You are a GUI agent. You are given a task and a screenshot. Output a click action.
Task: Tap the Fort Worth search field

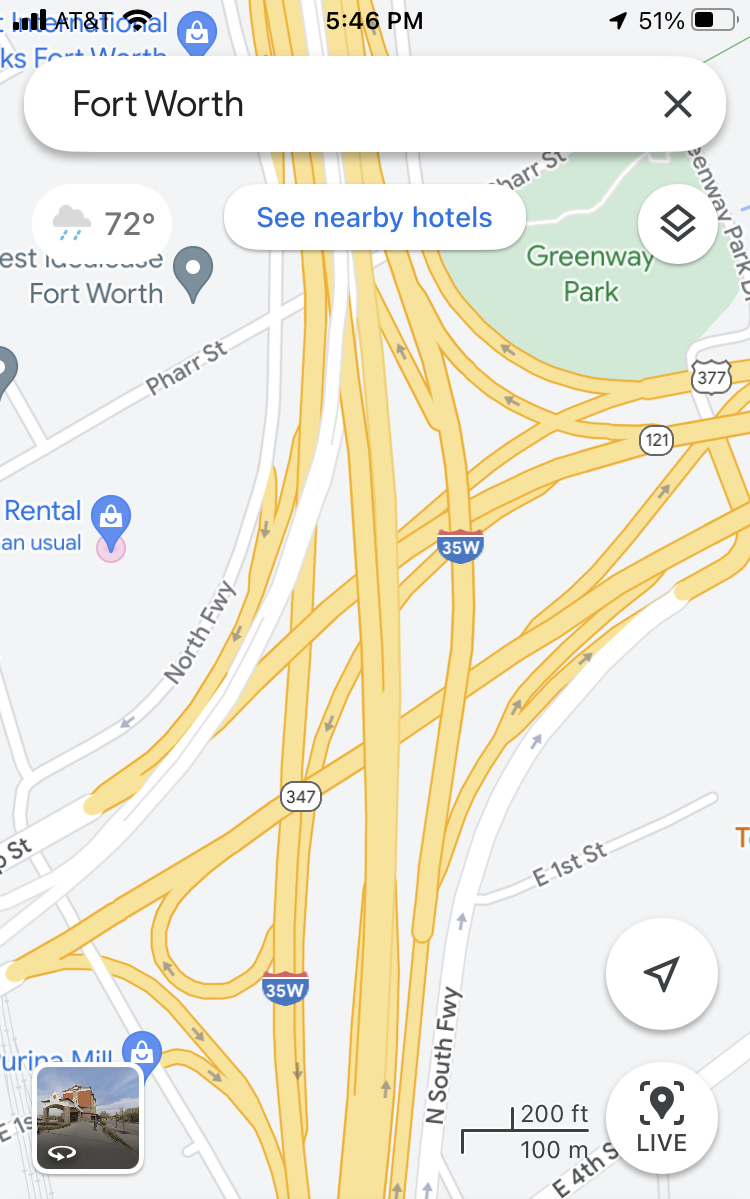(340, 104)
